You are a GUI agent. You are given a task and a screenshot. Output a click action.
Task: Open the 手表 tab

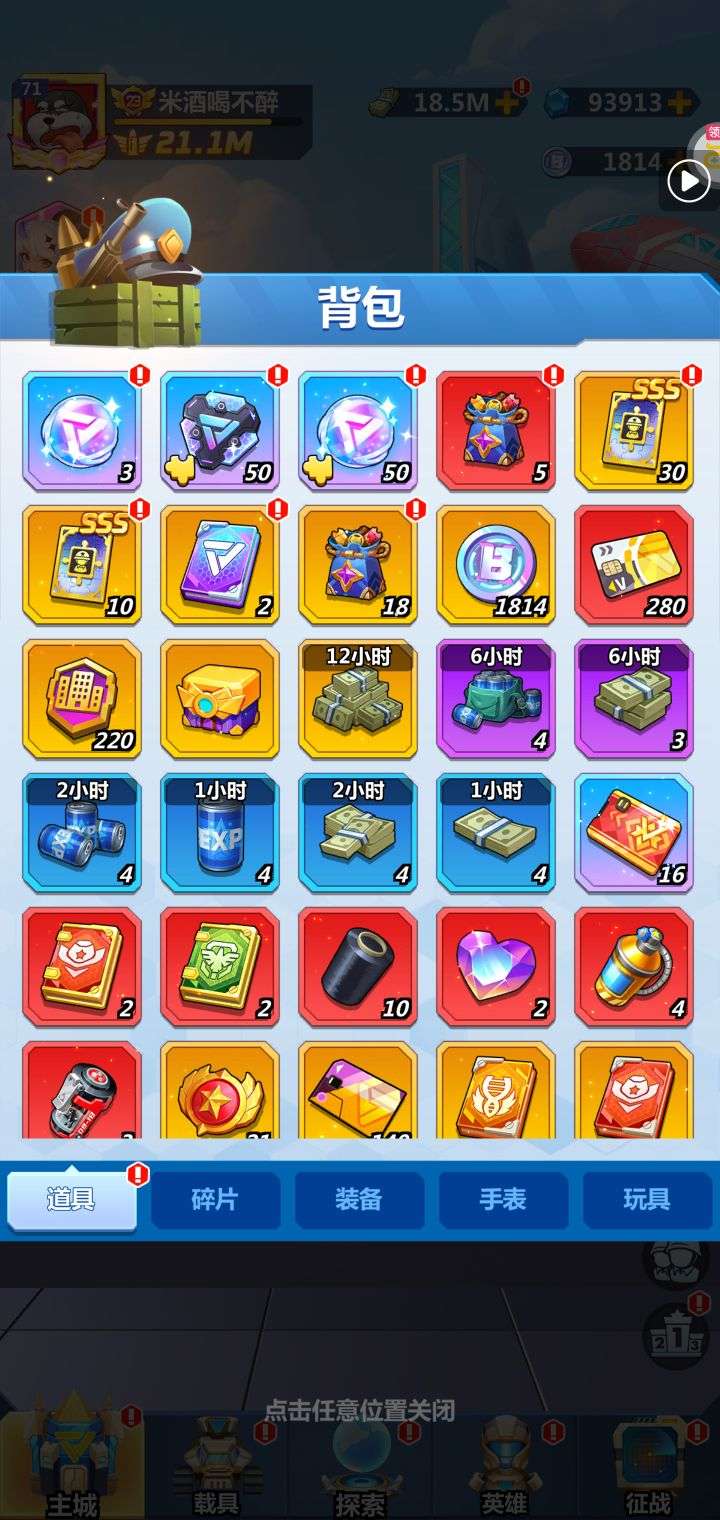[x=503, y=1200]
